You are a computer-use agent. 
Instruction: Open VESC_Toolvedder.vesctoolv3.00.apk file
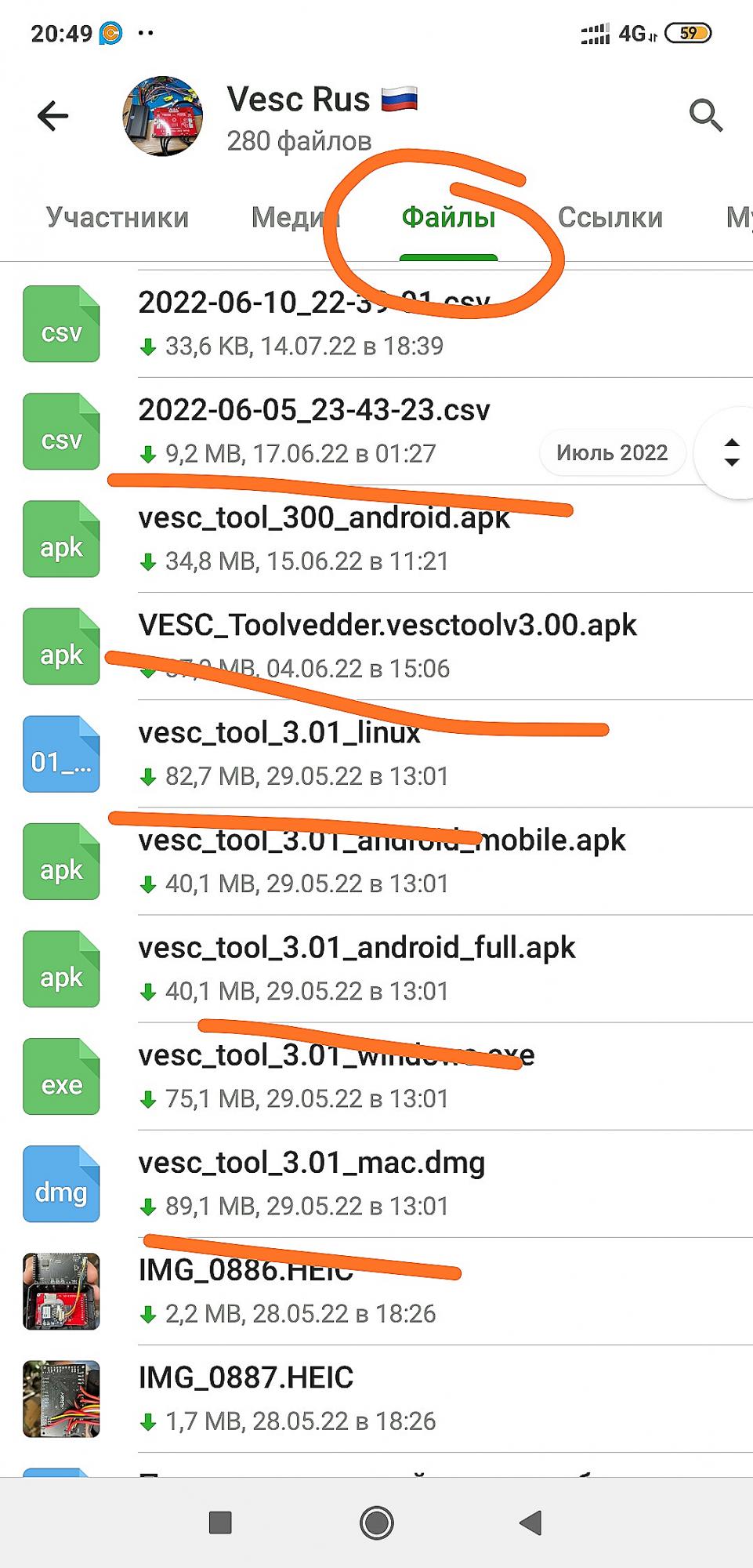point(387,645)
